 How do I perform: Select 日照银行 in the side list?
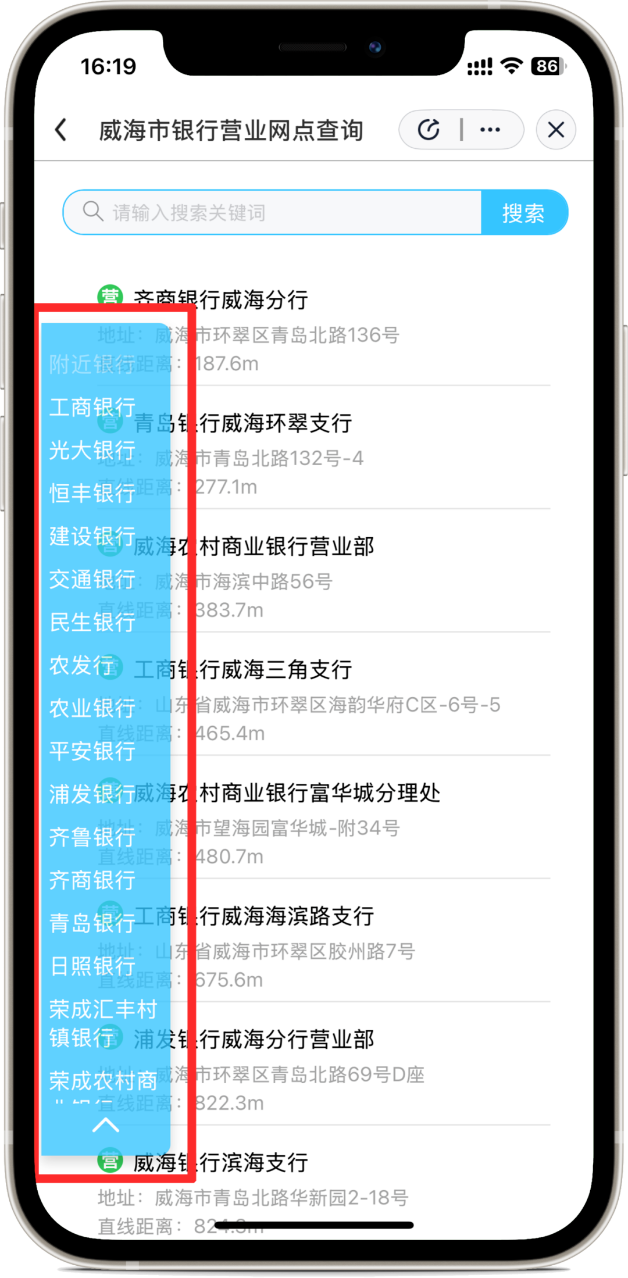click(x=92, y=967)
